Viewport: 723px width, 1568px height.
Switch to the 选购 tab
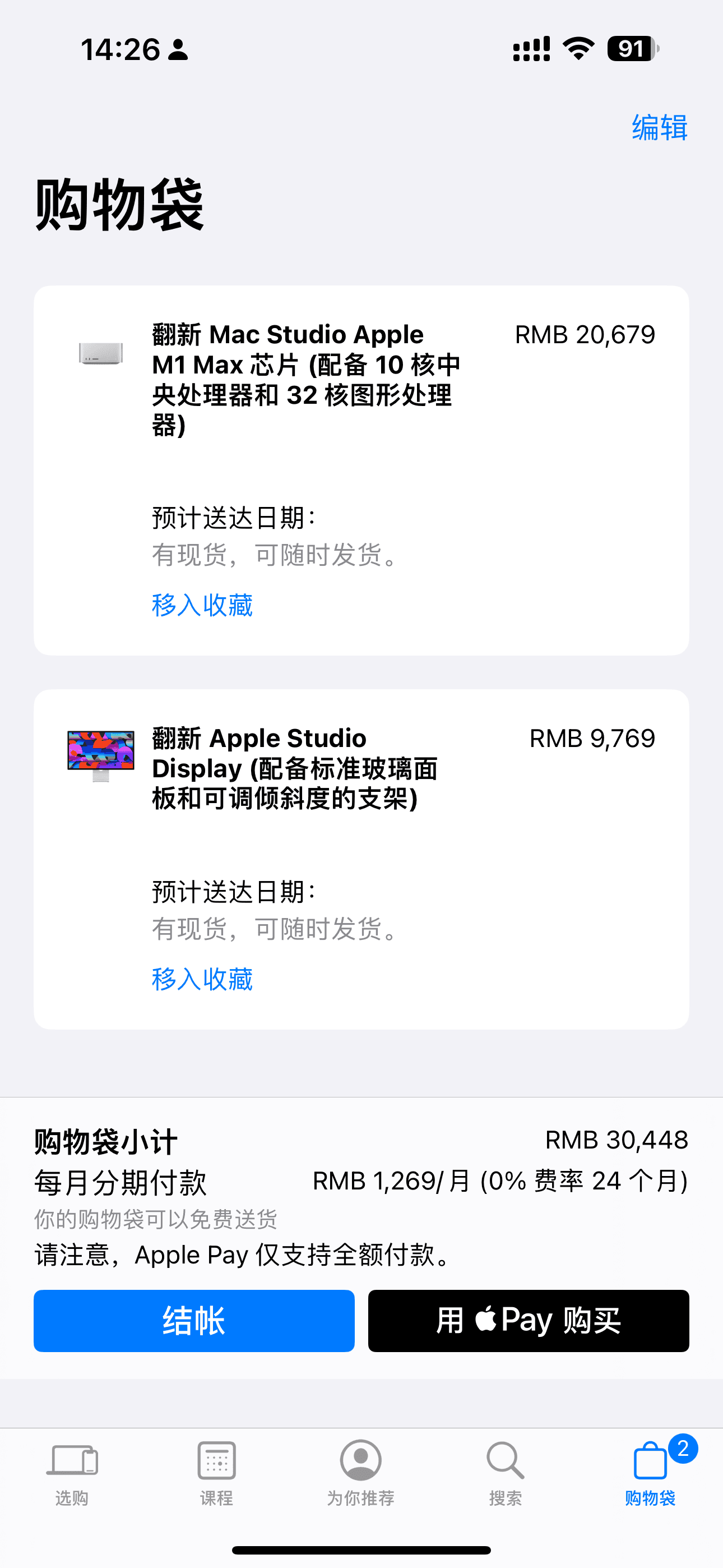pos(72,1473)
